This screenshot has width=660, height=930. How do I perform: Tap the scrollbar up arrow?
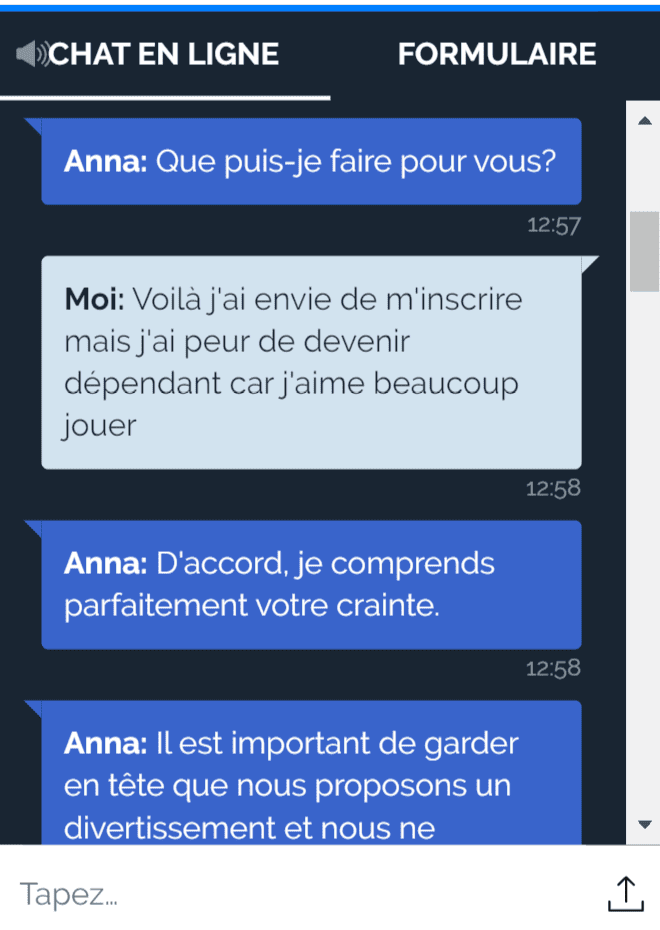[x=643, y=121]
